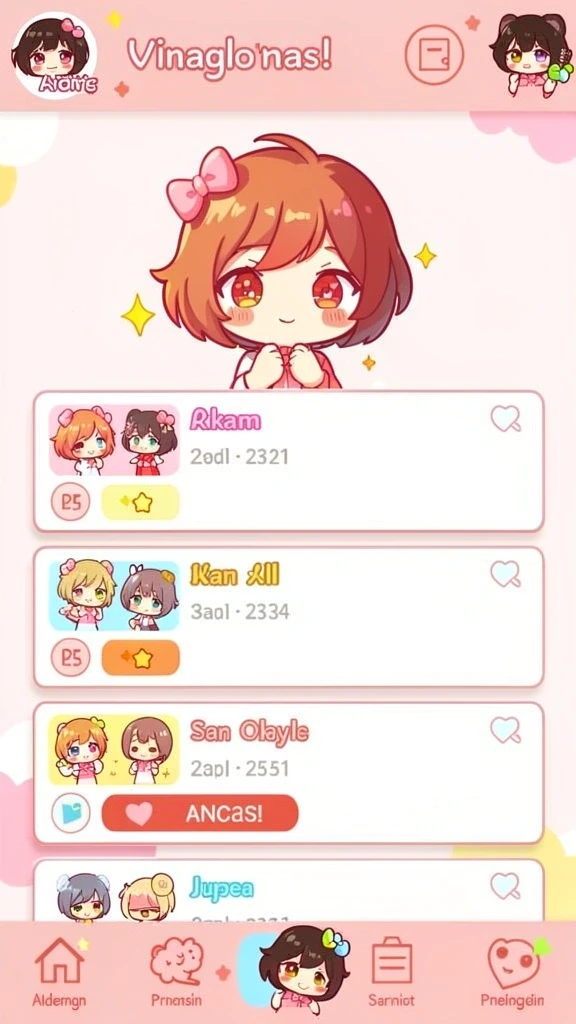This screenshot has height=1024, width=576.
Task: Go to the Pnelngein tab
Action: (513, 973)
